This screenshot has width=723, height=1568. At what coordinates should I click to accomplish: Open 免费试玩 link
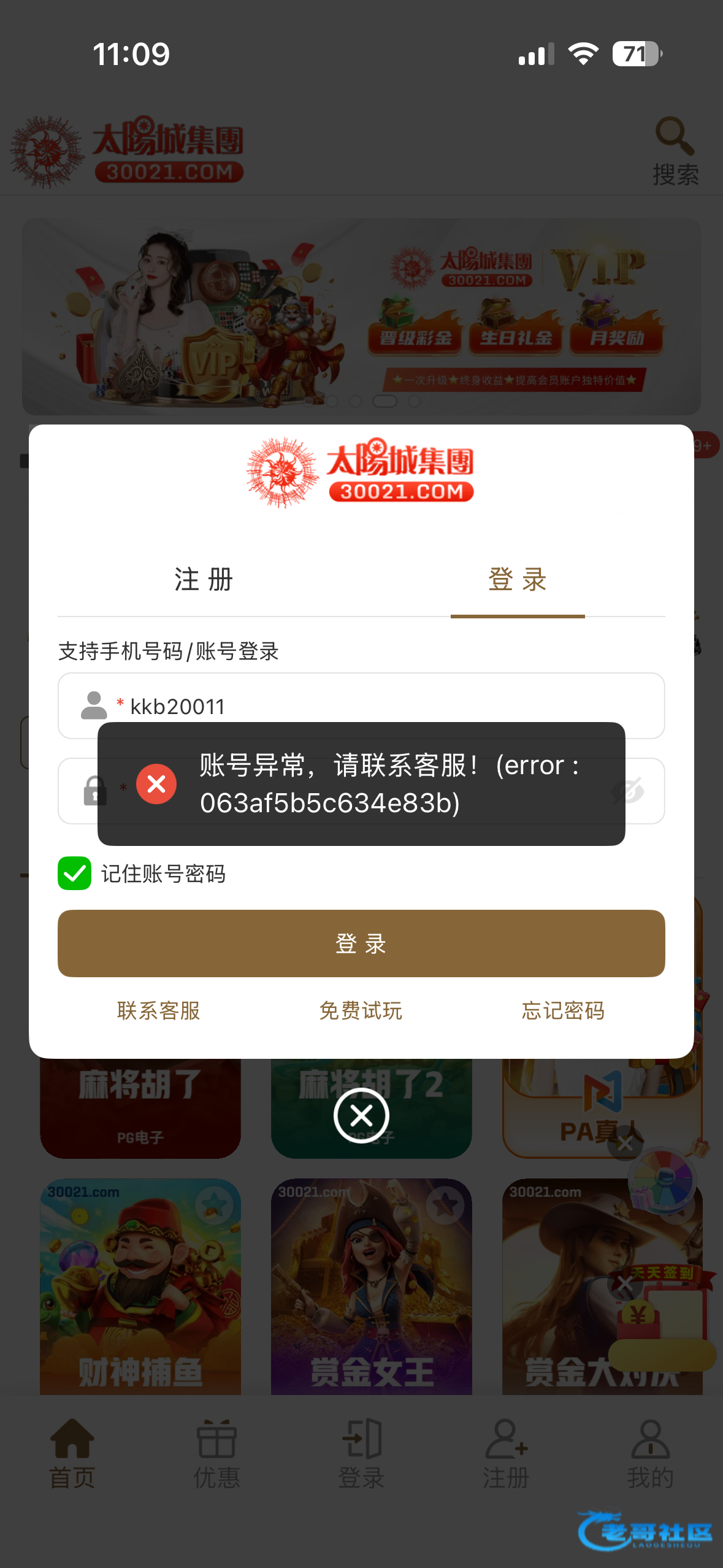361,1010
